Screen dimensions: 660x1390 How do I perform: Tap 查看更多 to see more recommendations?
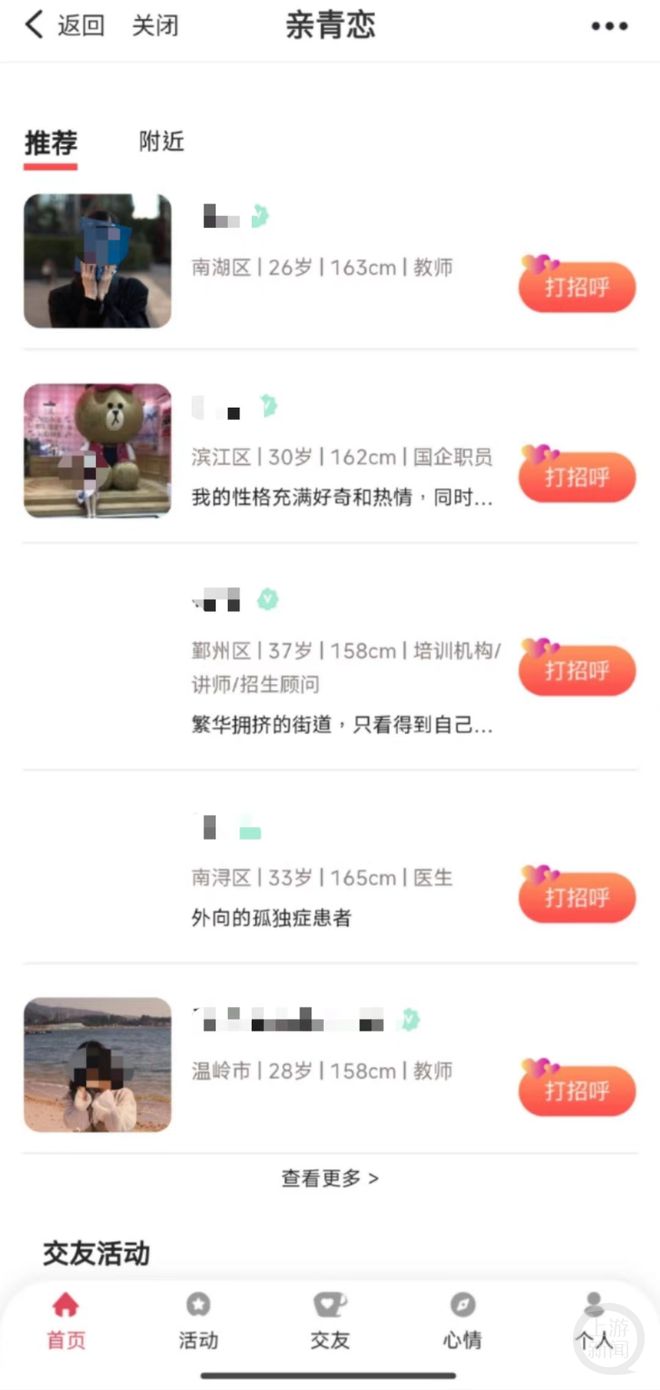coord(330,1178)
